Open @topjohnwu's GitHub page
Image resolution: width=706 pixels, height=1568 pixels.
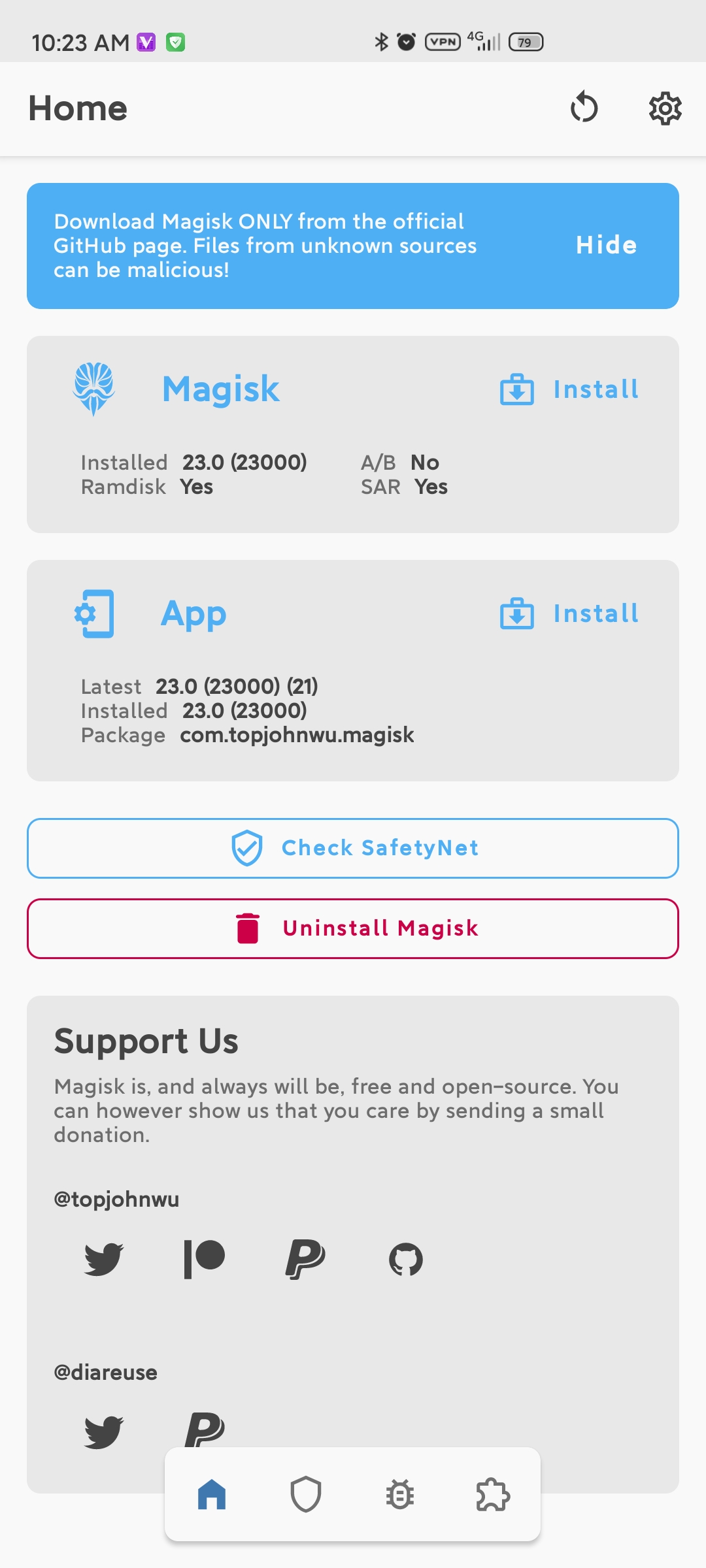406,1259
